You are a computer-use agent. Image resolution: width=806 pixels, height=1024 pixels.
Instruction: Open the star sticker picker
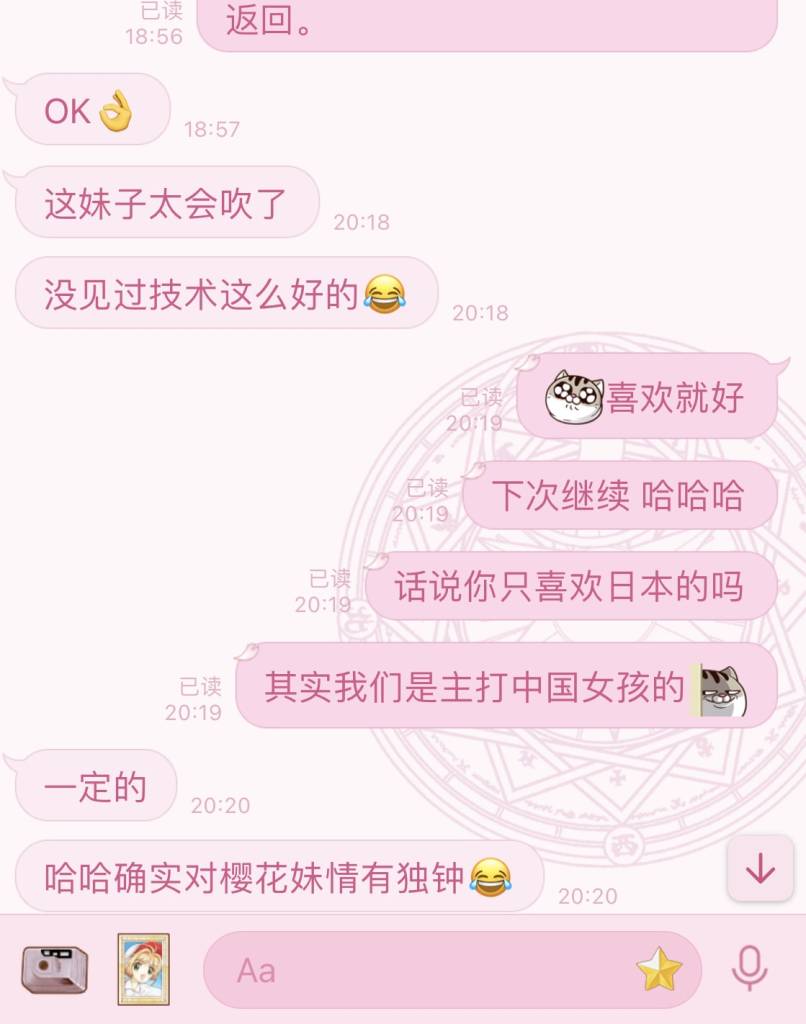[659, 970]
